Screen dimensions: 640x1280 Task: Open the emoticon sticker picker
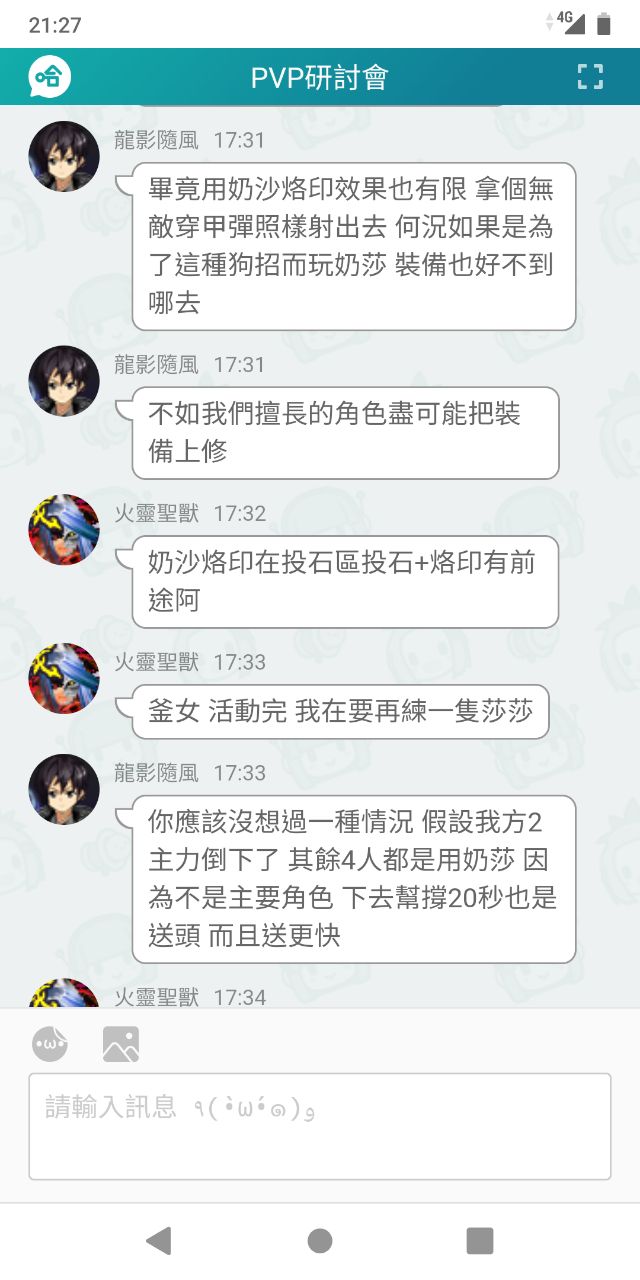point(50,1045)
